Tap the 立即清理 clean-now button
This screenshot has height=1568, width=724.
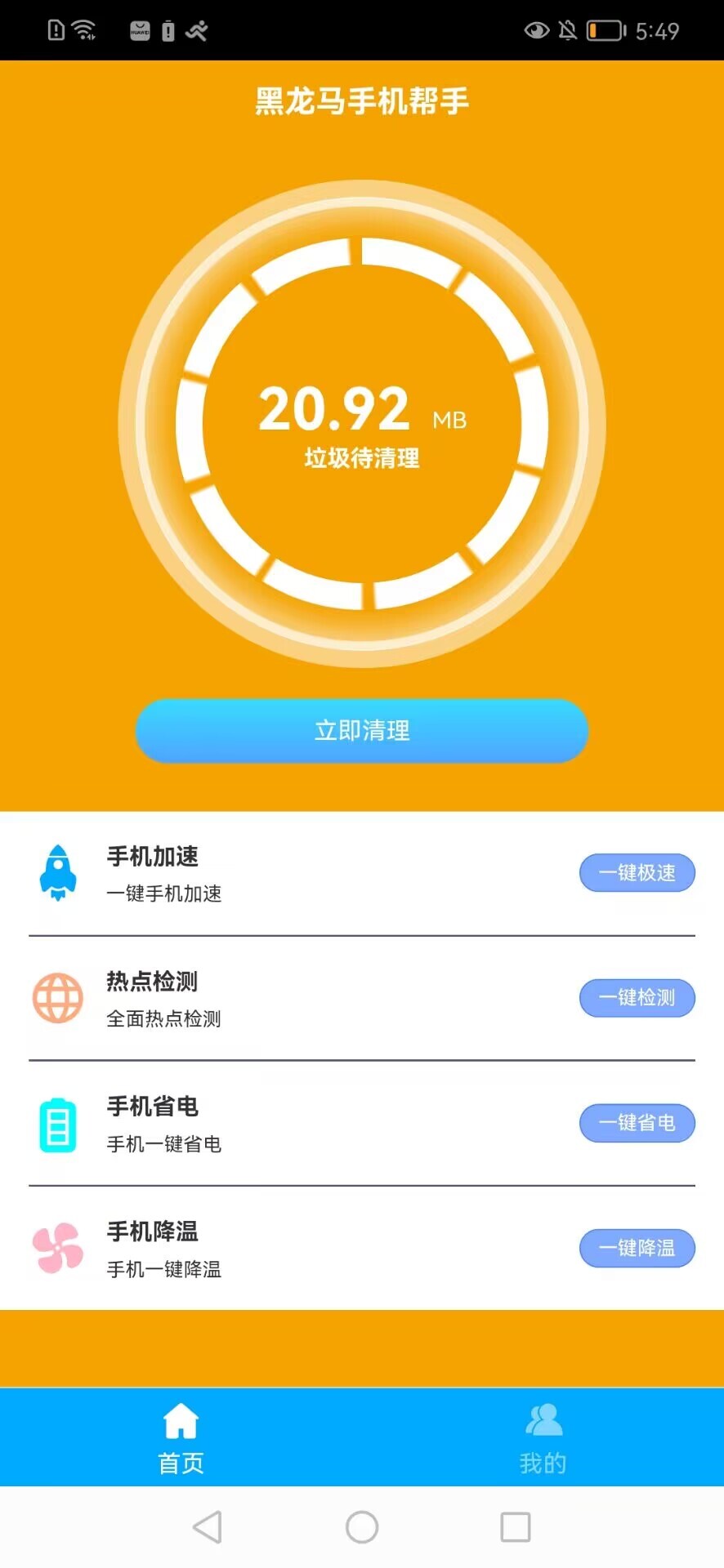pyautogui.click(x=362, y=732)
